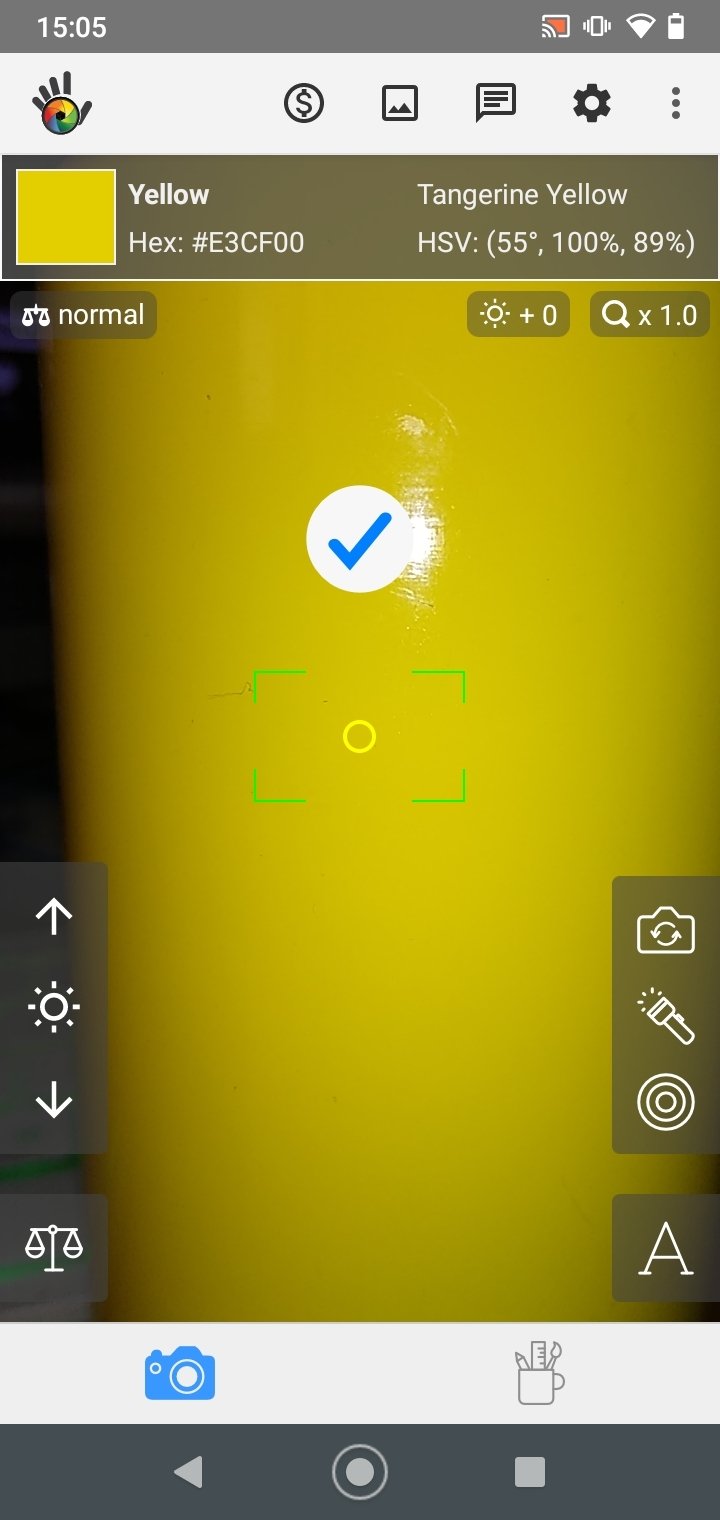Increase brightness with the up arrow
The image size is (720, 1520).
pyautogui.click(x=54, y=916)
